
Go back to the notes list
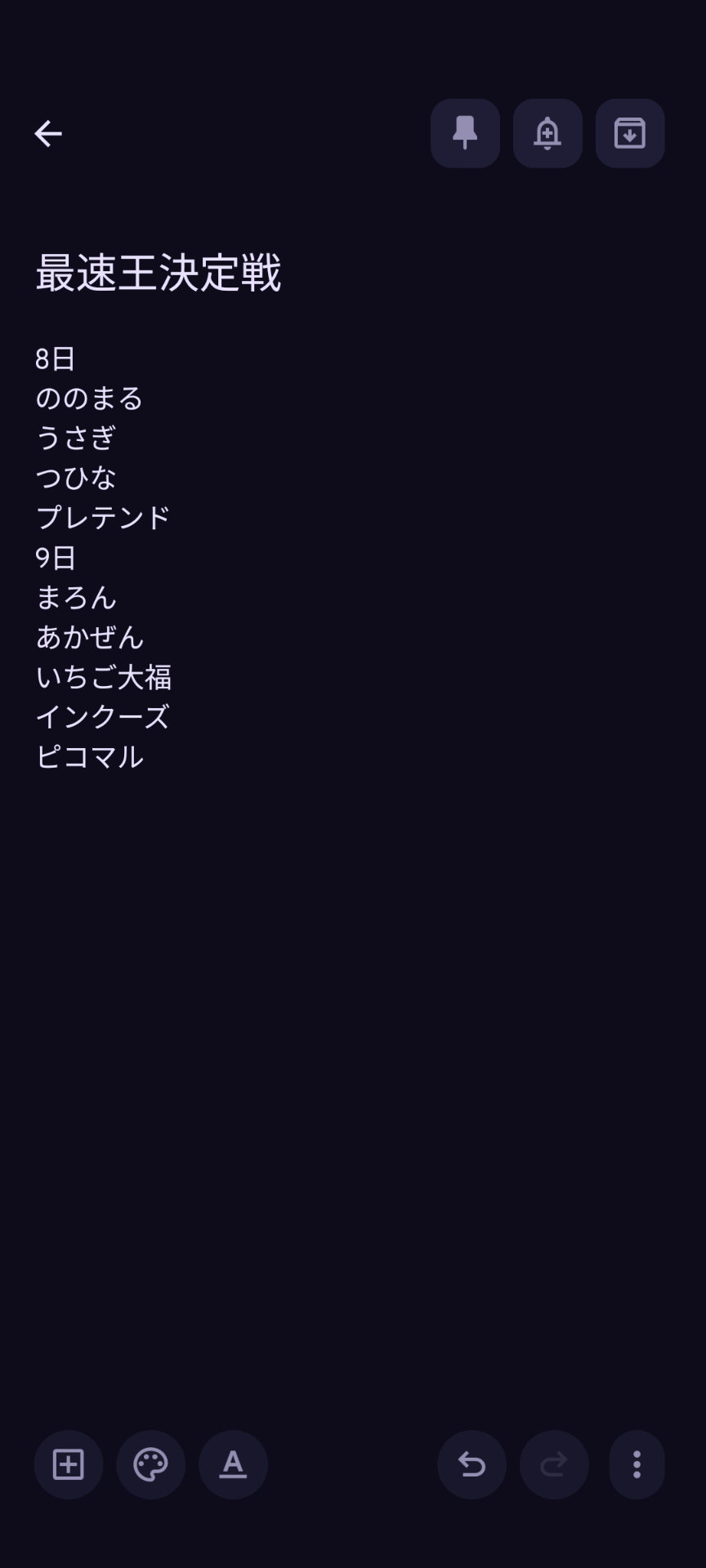(x=47, y=133)
